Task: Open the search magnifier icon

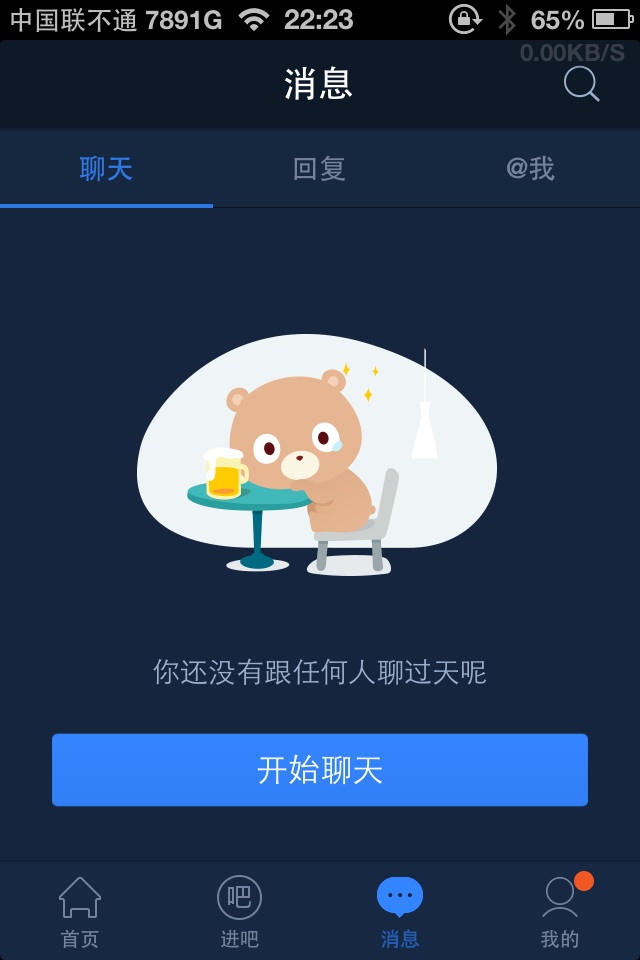Action: 581,84
